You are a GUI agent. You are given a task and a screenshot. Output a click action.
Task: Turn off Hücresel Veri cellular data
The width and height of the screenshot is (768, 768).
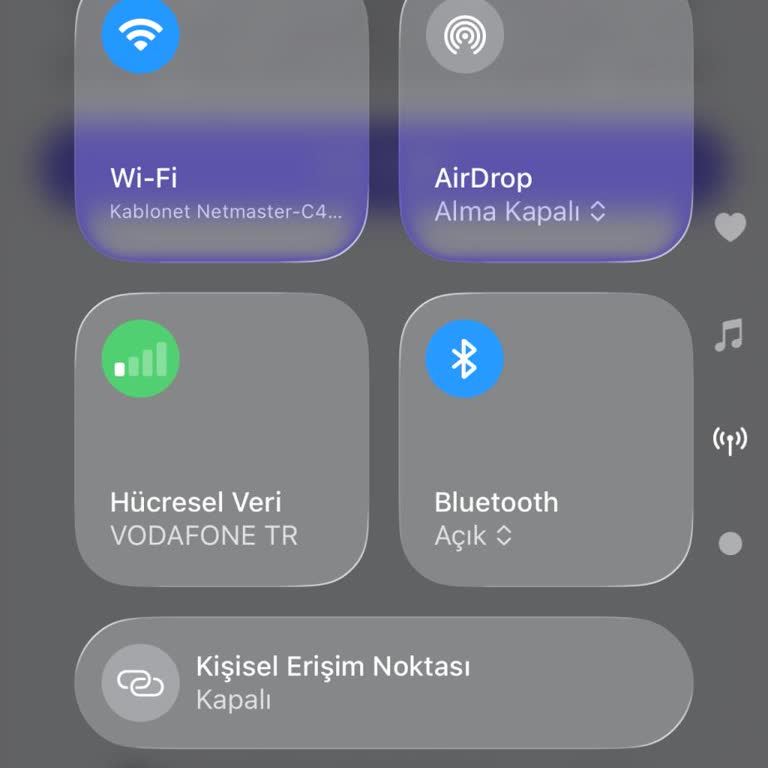[x=141, y=359]
